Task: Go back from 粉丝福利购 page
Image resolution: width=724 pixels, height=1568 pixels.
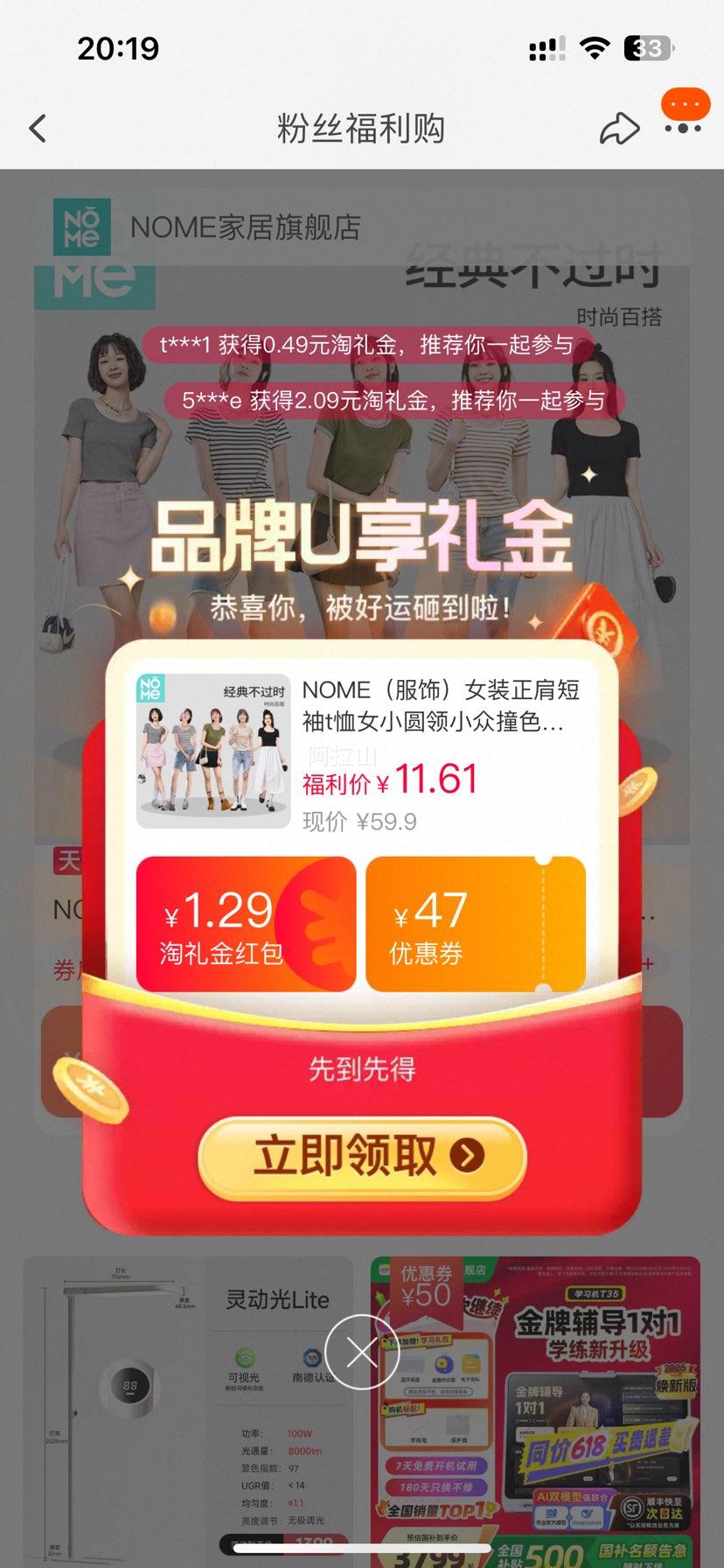Action: [x=38, y=129]
